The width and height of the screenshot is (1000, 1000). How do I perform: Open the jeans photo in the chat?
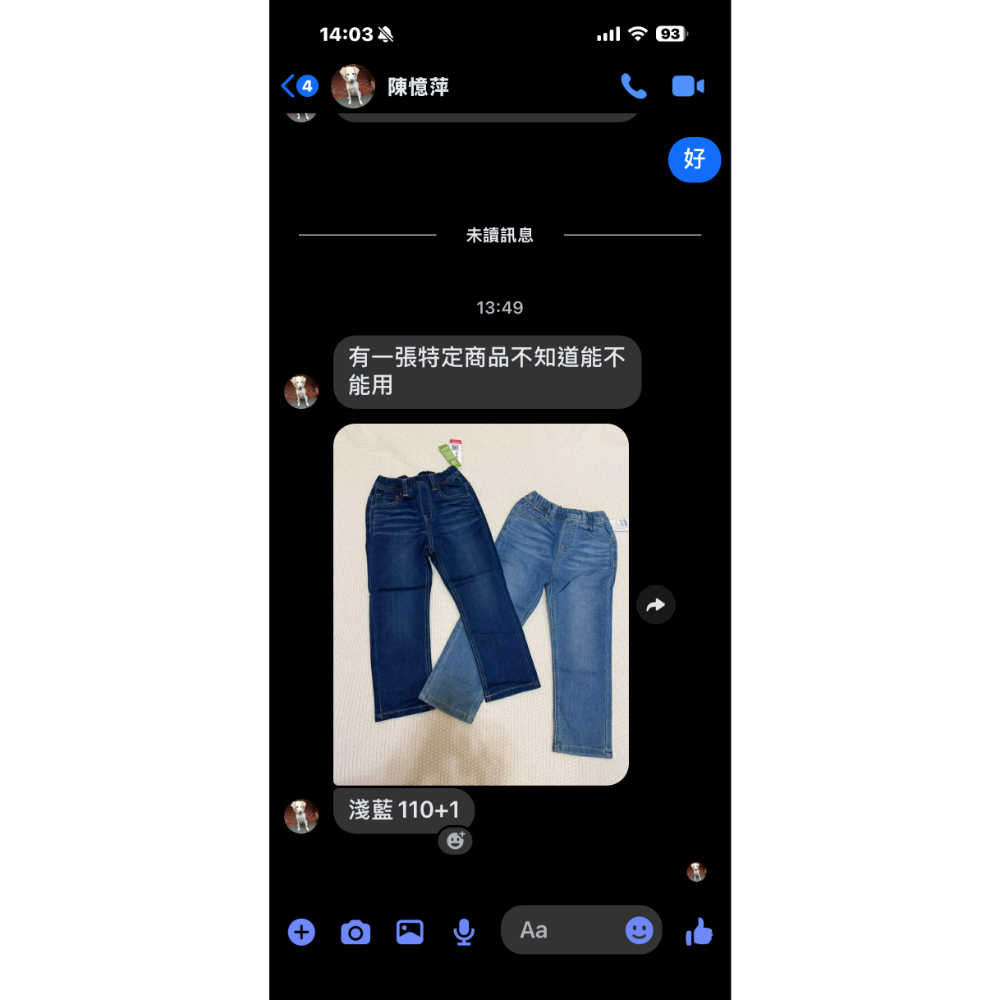coord(481,604)
